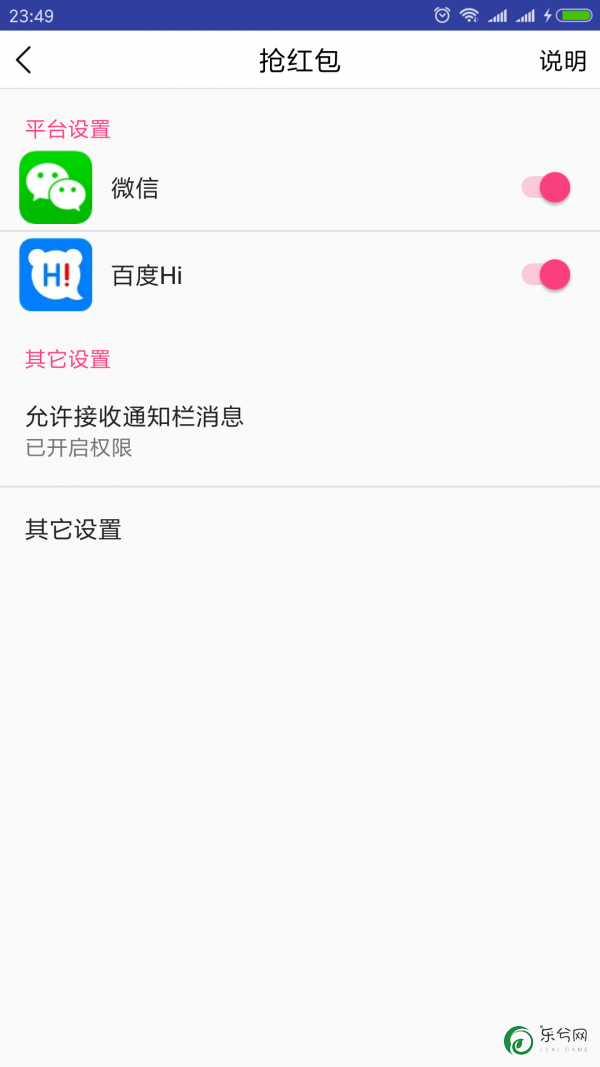The image size is (600, 1067).
Task: Disable the 百度Hi switch
Action: [546, 274]
